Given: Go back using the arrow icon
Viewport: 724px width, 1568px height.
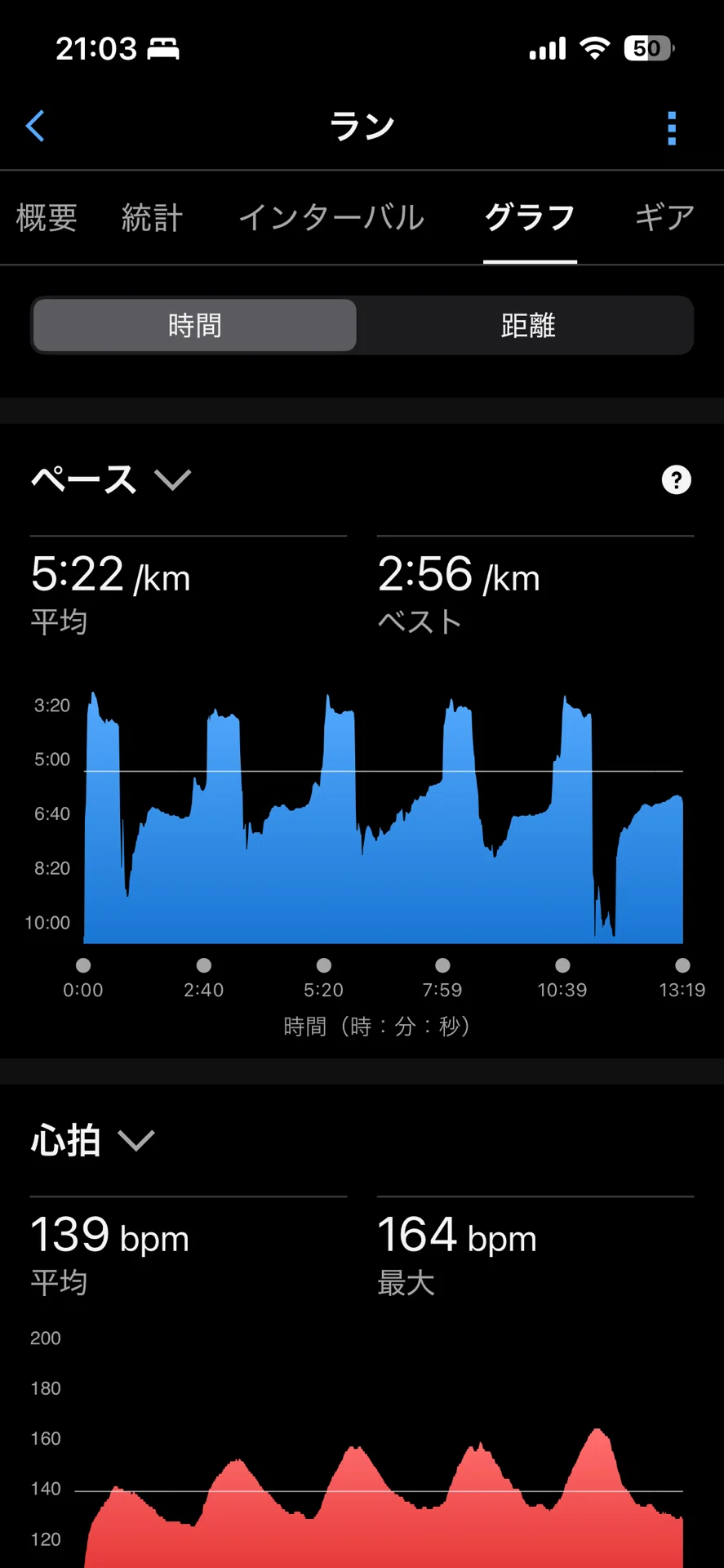Looking at the screenshot, I should 35,126.
